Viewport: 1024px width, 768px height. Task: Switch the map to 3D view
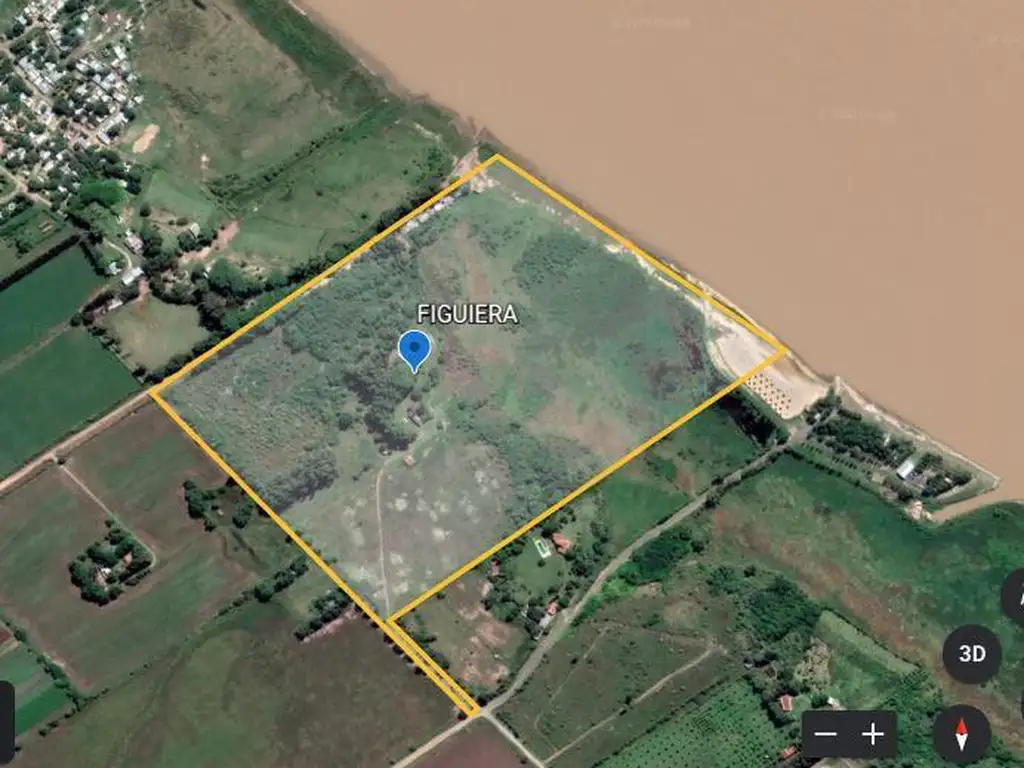[971, 654]
